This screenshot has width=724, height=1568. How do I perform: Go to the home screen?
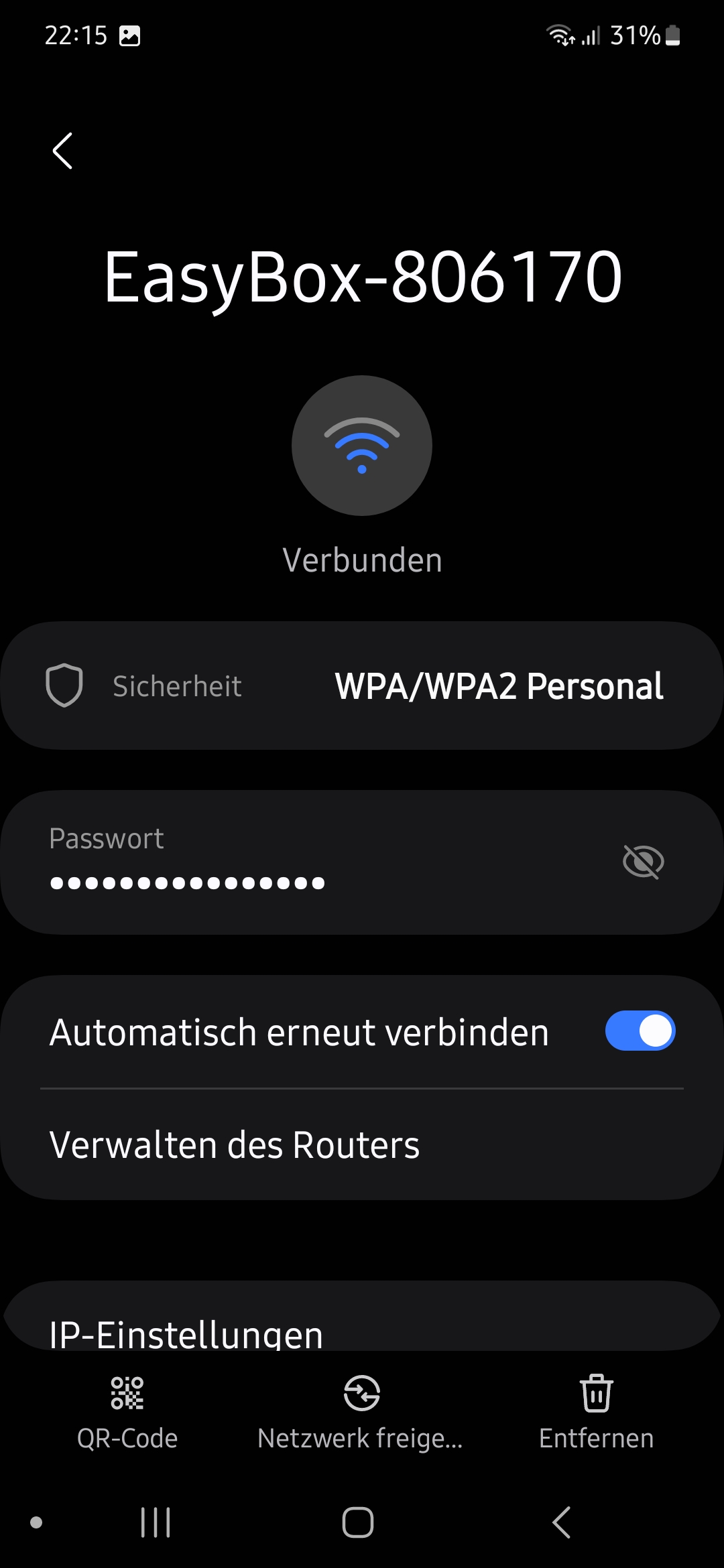click(x=358, y=1522)
